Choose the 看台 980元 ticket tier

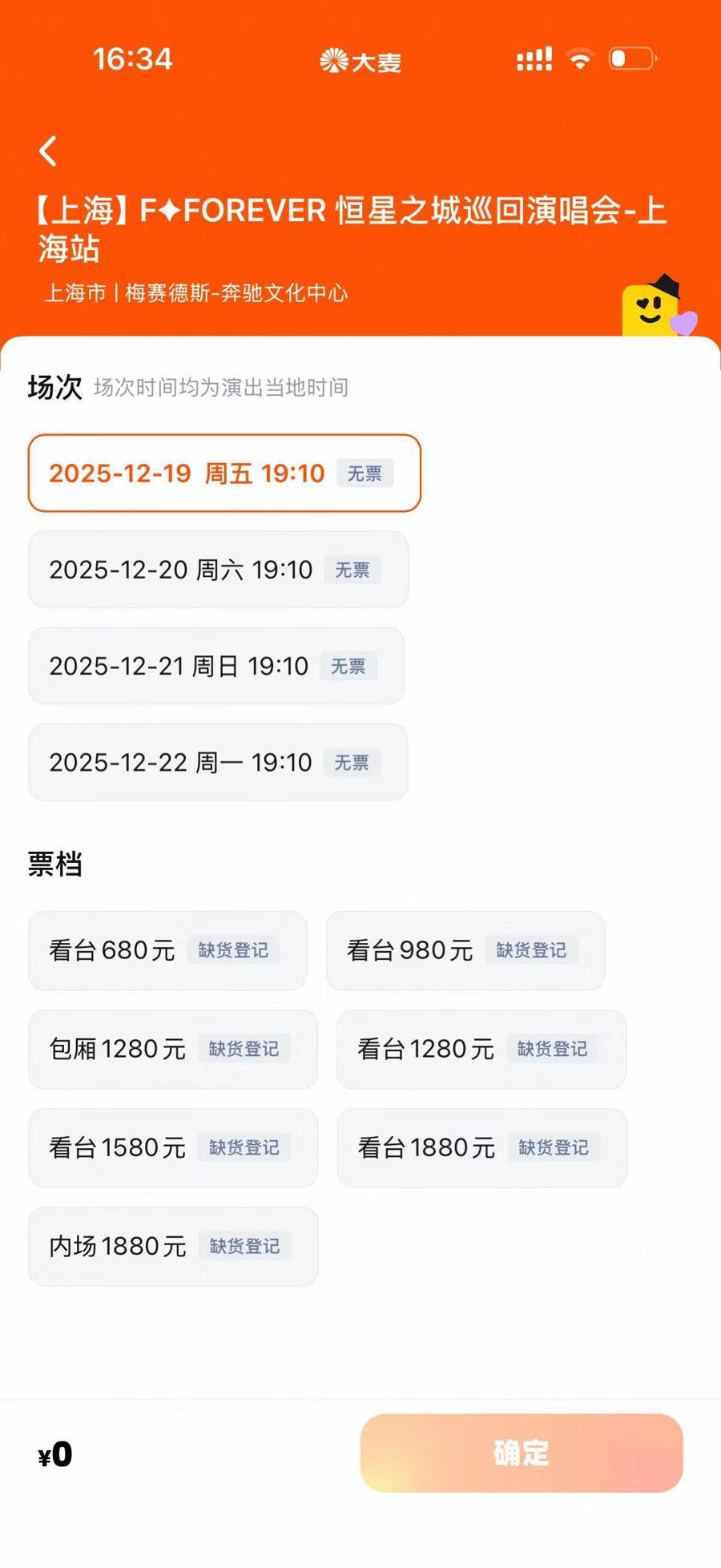[465, 950]
